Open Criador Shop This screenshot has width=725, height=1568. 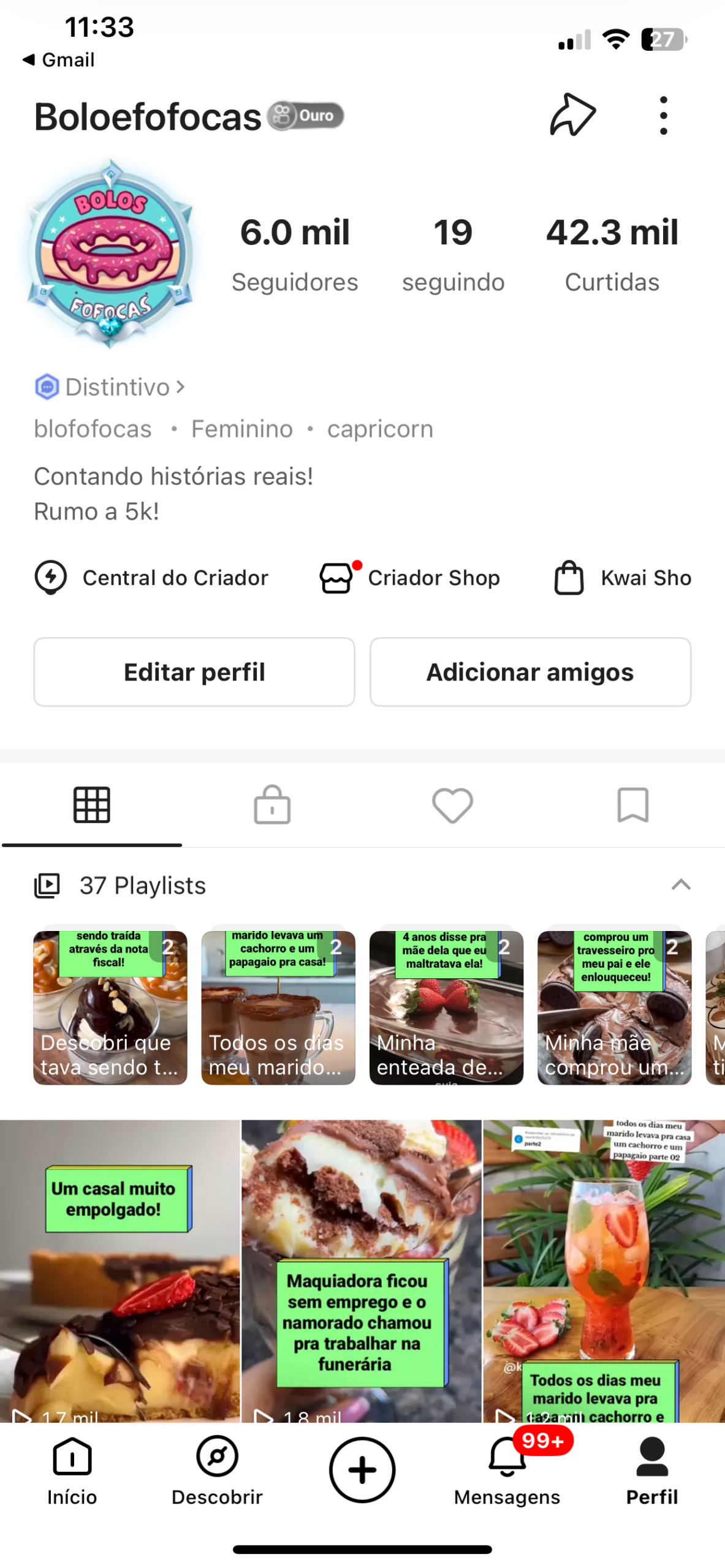(x=409, y=578)
